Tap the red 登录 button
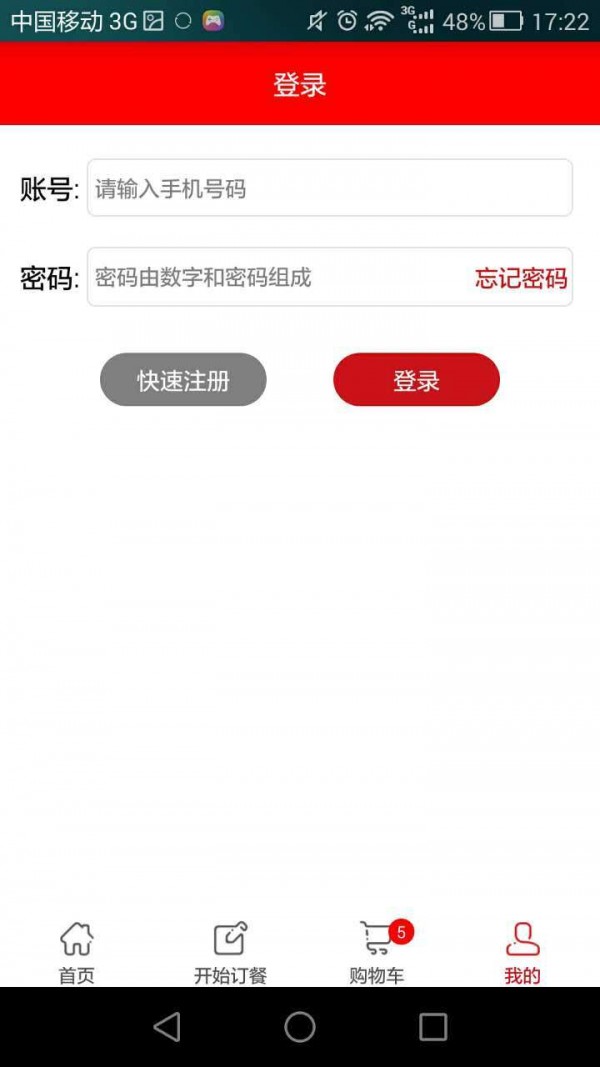The image size is (600, 1067). [416, 380]
